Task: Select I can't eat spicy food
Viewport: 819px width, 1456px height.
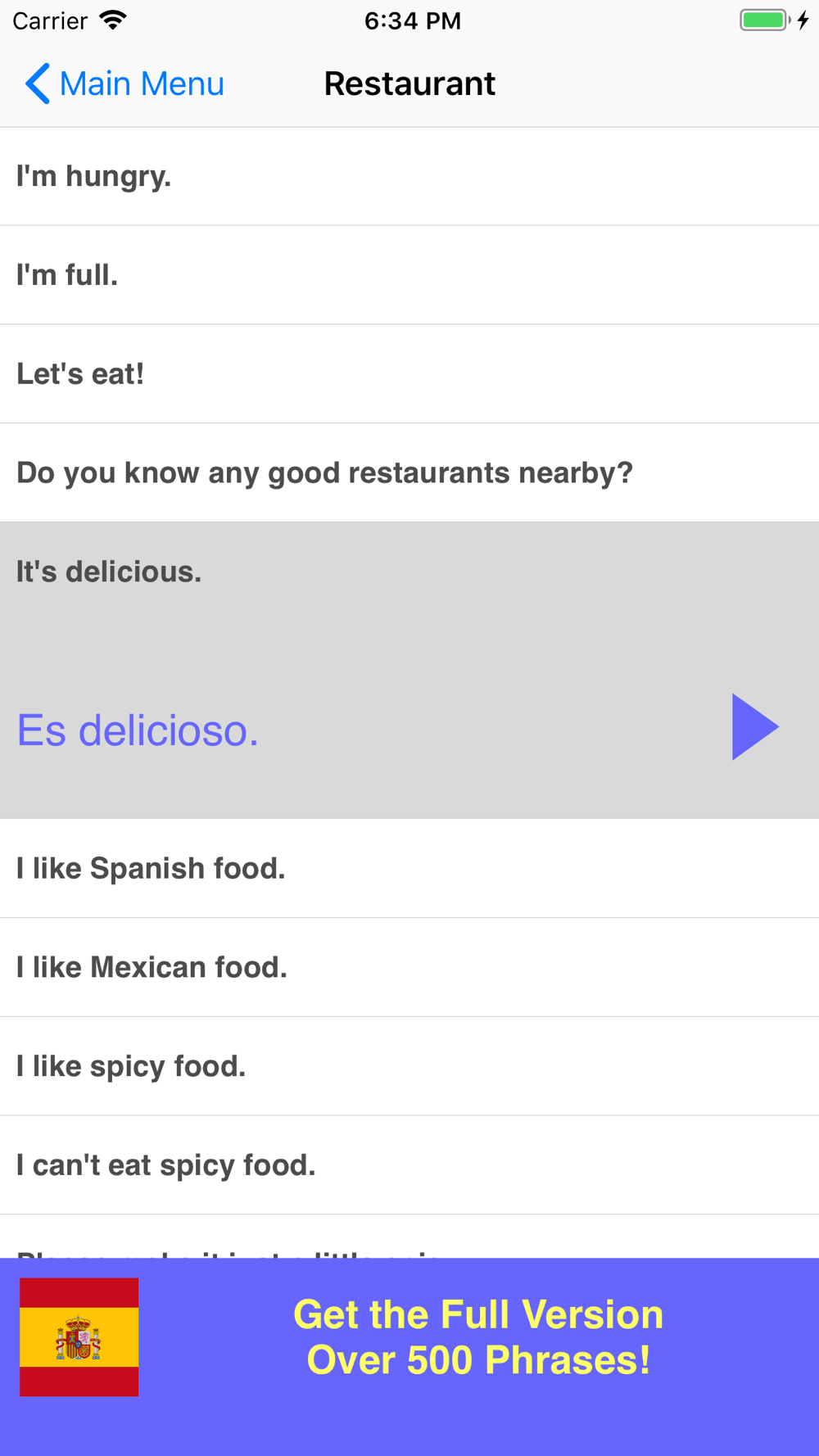Action: 409,1165
